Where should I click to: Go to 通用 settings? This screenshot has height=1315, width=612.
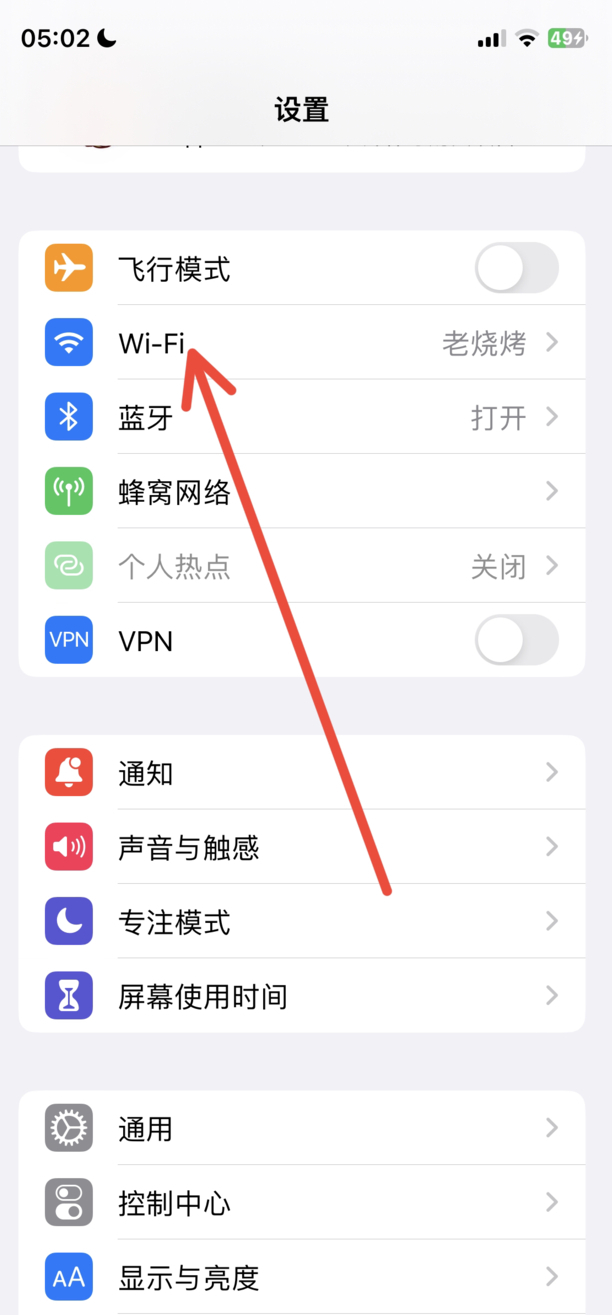pos(300,1129)
